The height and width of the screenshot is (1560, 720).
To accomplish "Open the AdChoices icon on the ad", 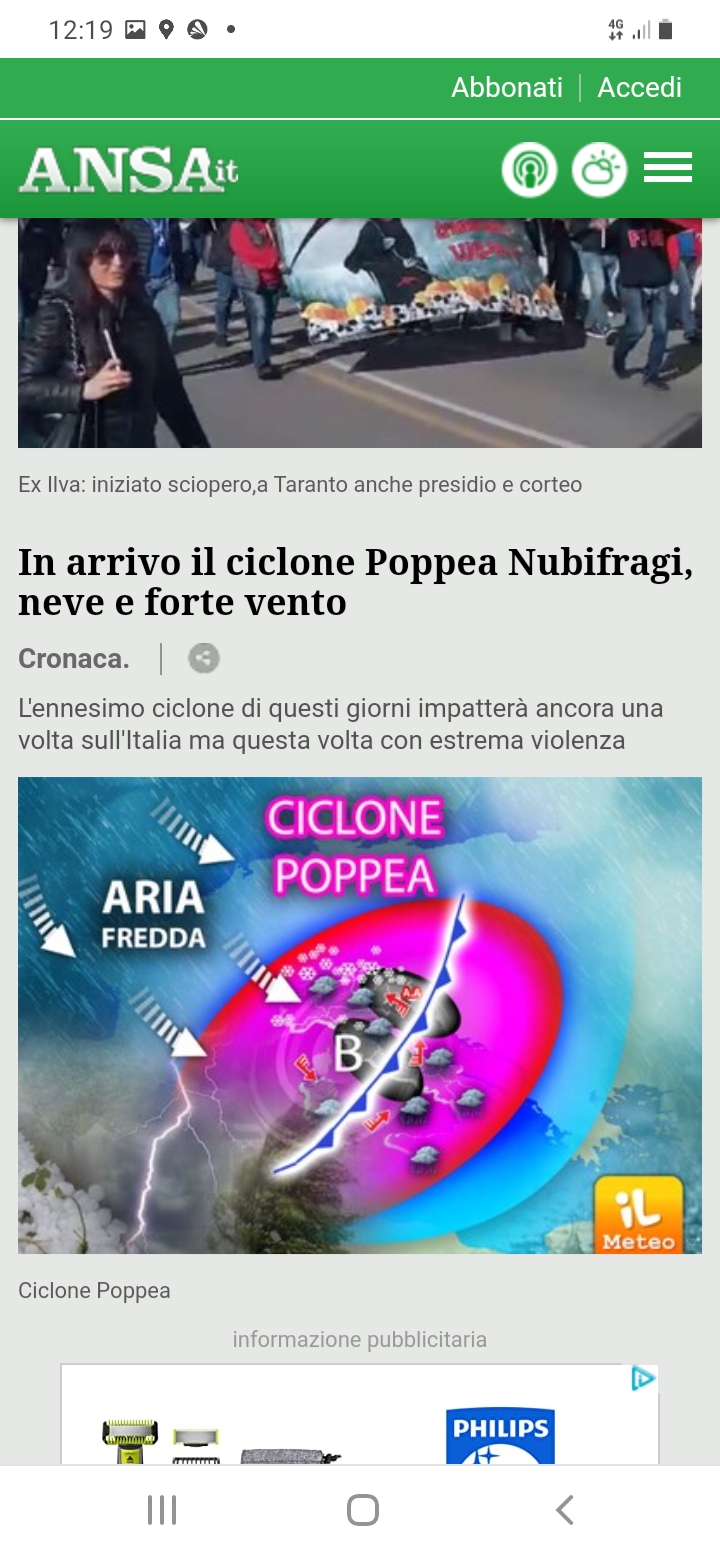I will click(x=643, y=1379).
